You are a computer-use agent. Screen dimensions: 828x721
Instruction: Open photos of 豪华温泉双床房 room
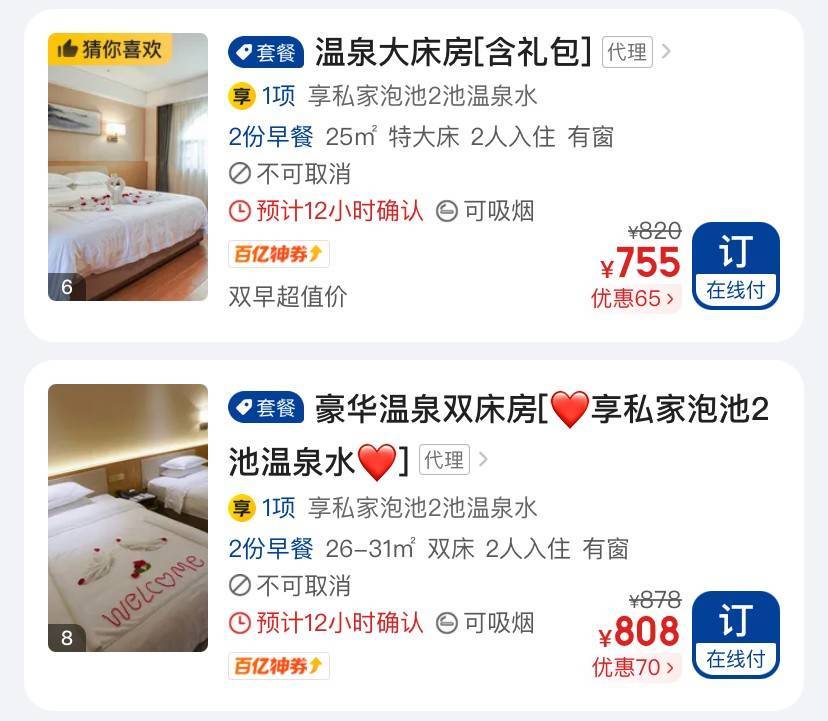[128, 518]
